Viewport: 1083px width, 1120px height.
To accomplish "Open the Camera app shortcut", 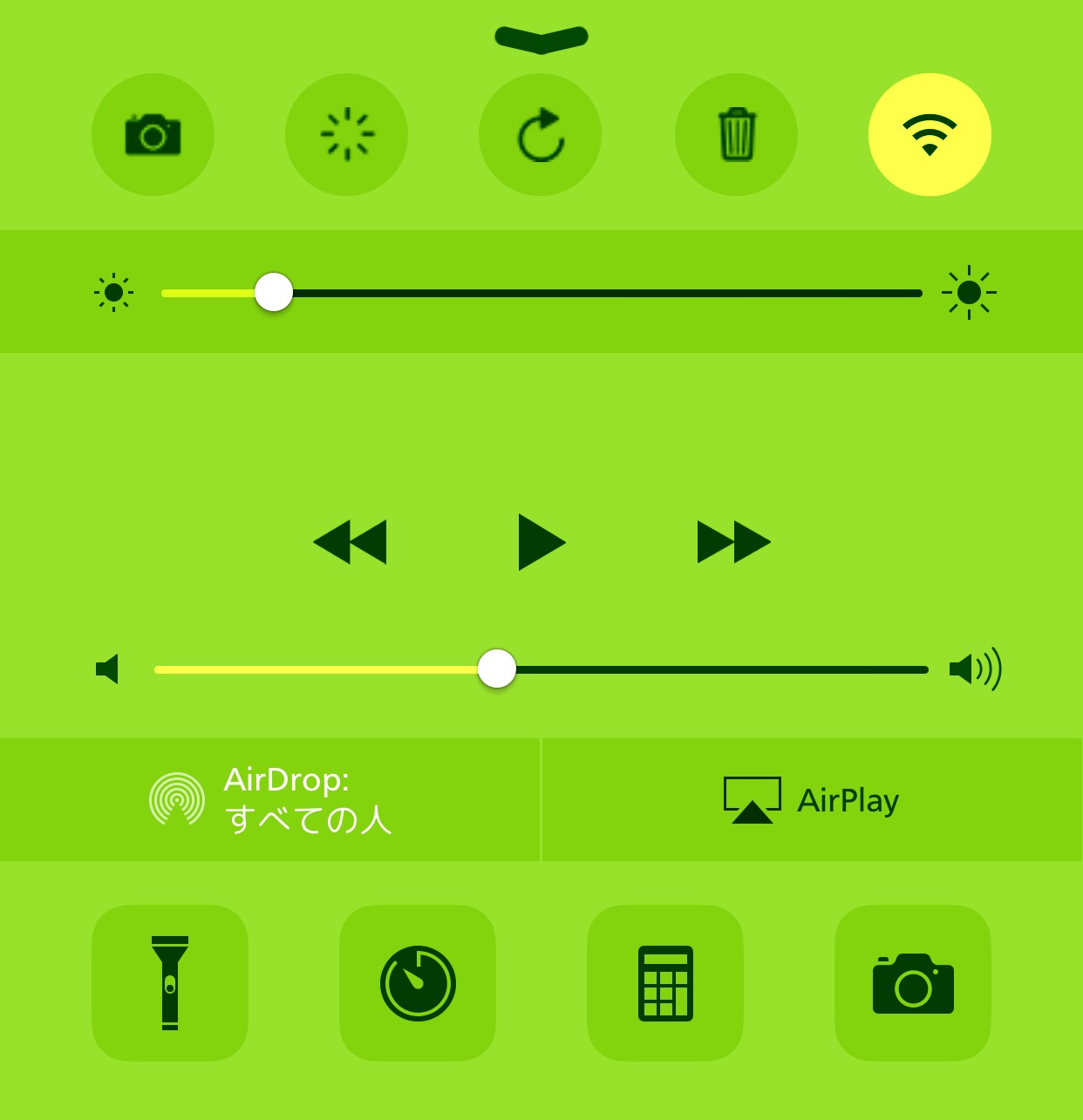I will point(913,982).
